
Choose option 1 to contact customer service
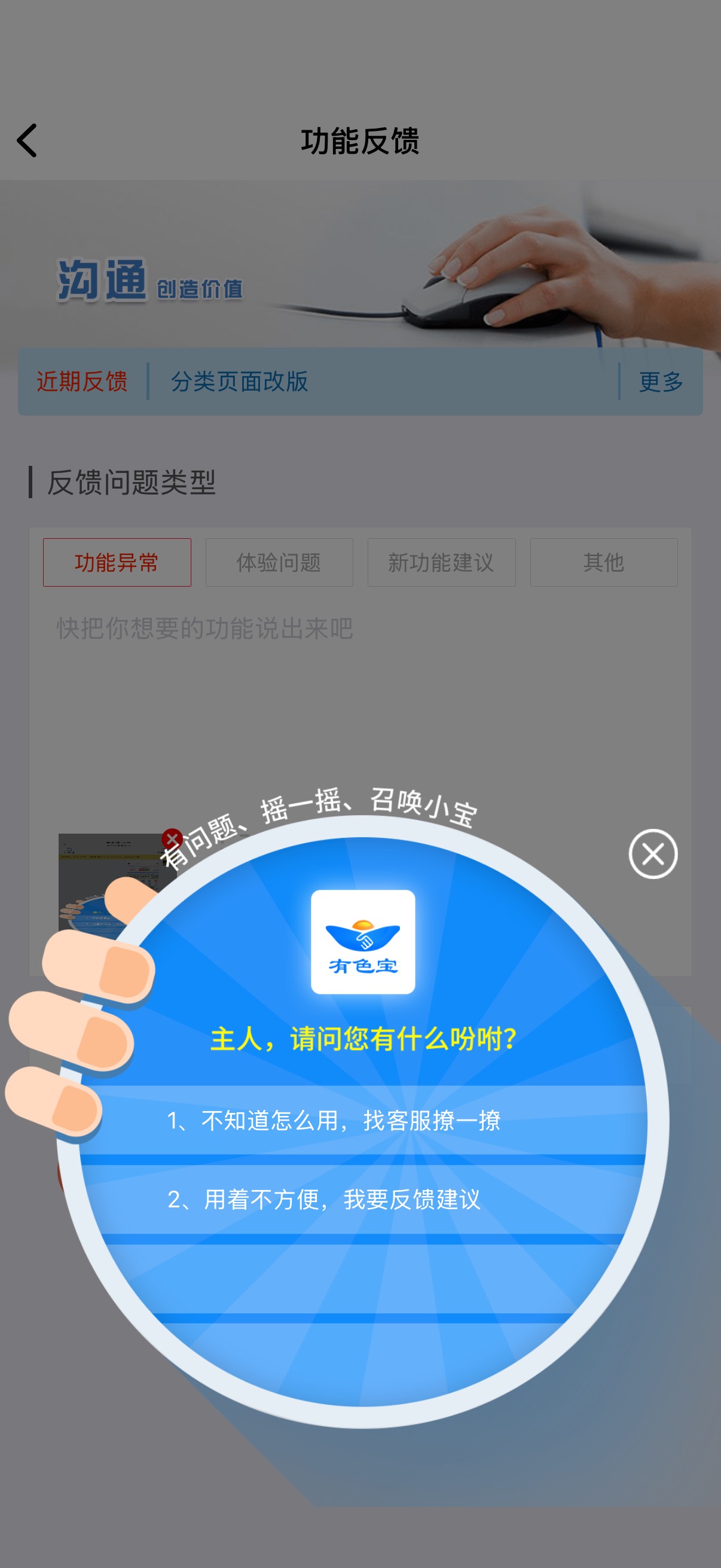(x=362, y=1119)
